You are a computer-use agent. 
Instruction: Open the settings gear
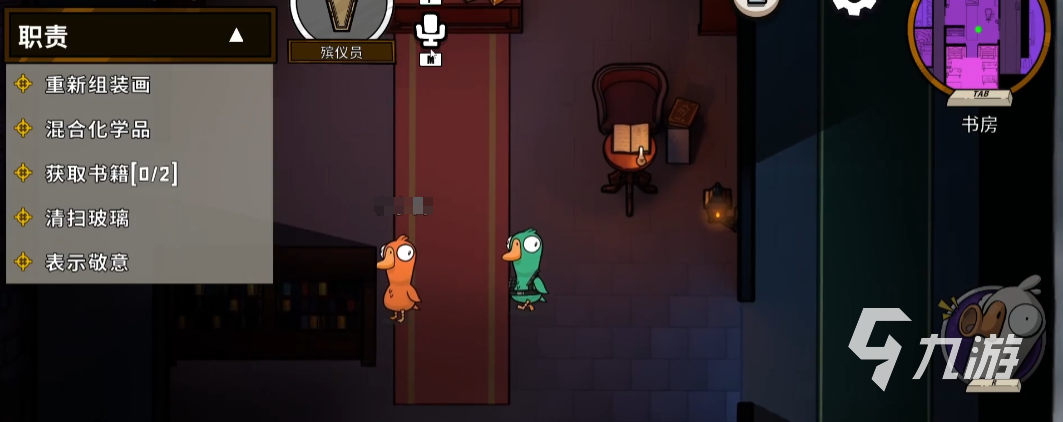(x=853, y=6)
